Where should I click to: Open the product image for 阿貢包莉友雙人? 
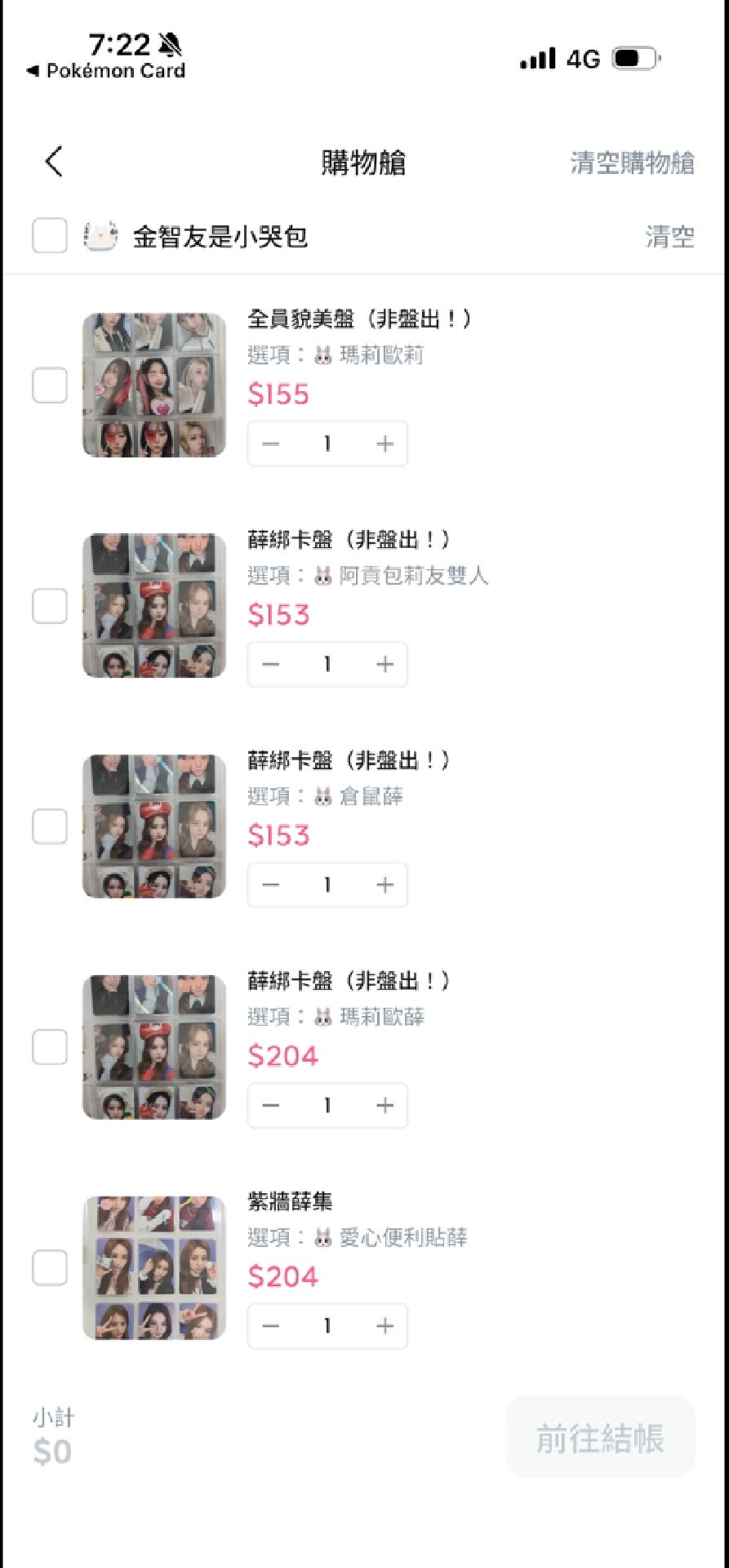coord(154,605)
